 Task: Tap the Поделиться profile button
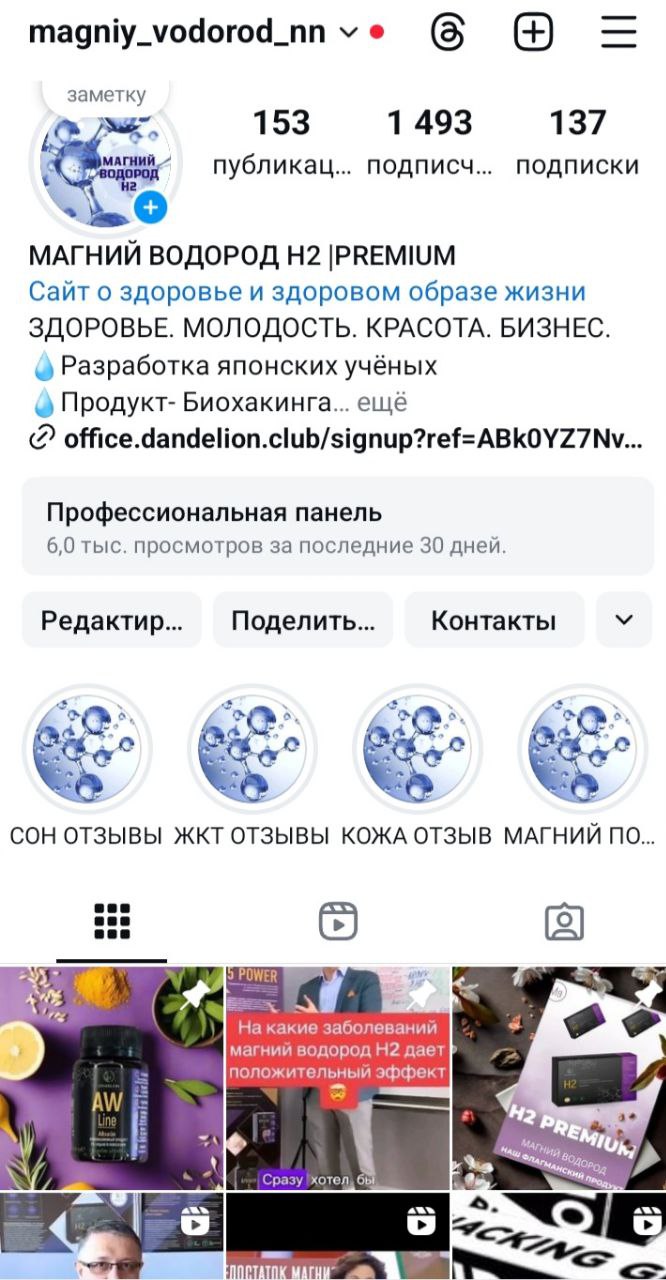pos(303,620)
